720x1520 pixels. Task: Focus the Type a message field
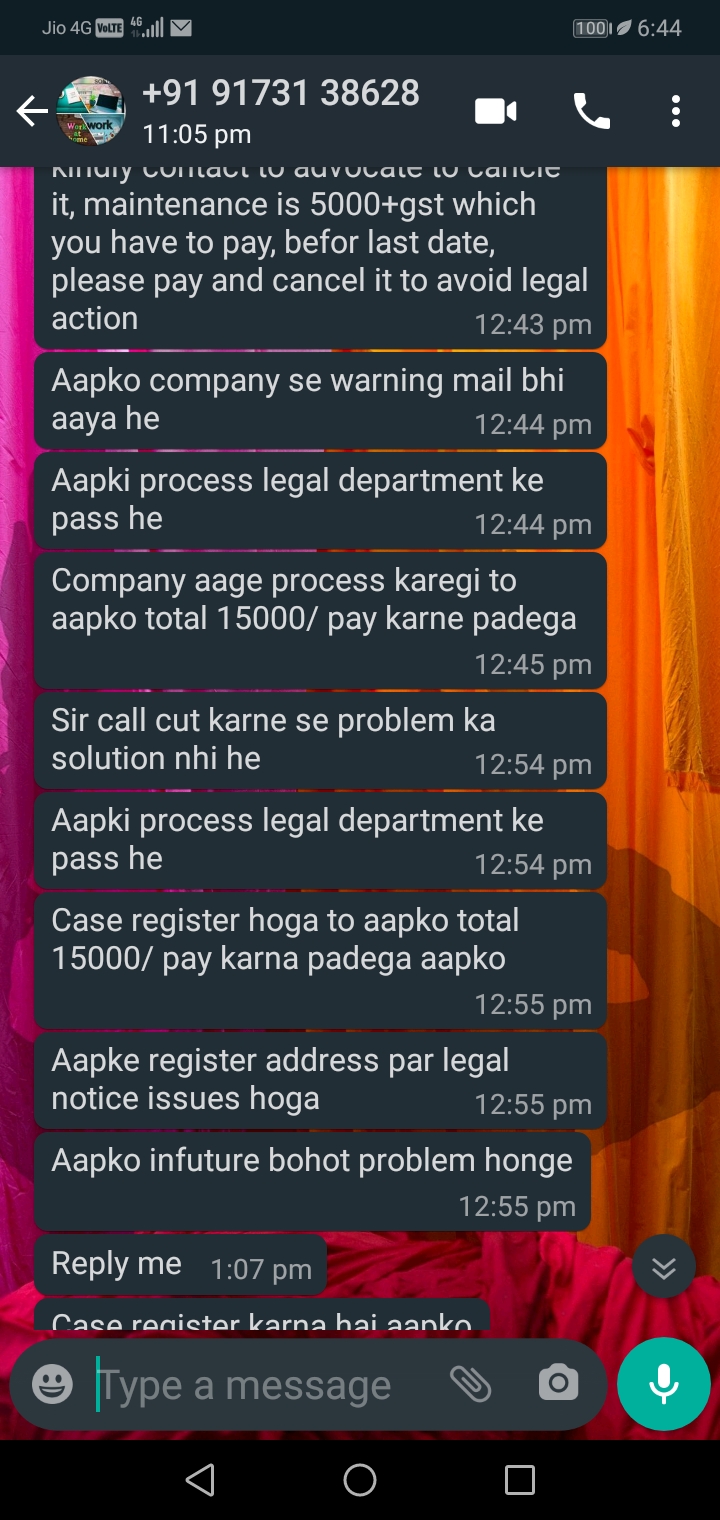click(x=260, y=1385)
